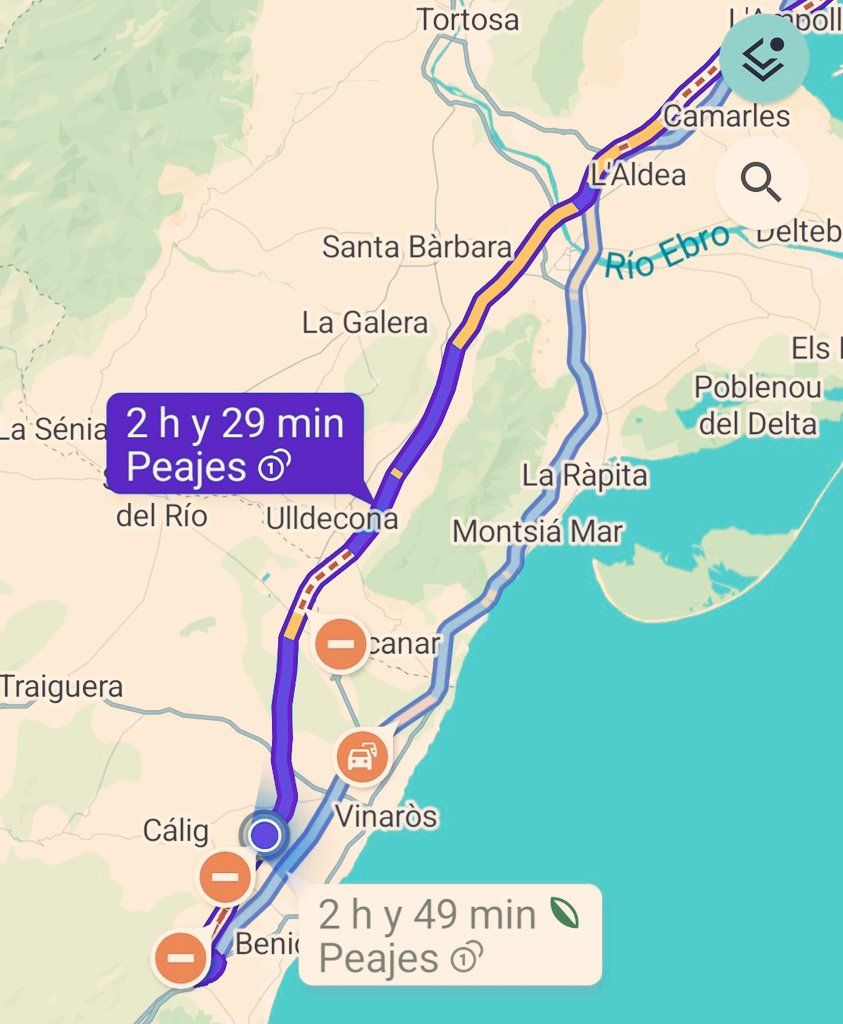Open the traffic jam marker near Vinaròs
This screenshot has height=1024, width=843.
point(360,757)
